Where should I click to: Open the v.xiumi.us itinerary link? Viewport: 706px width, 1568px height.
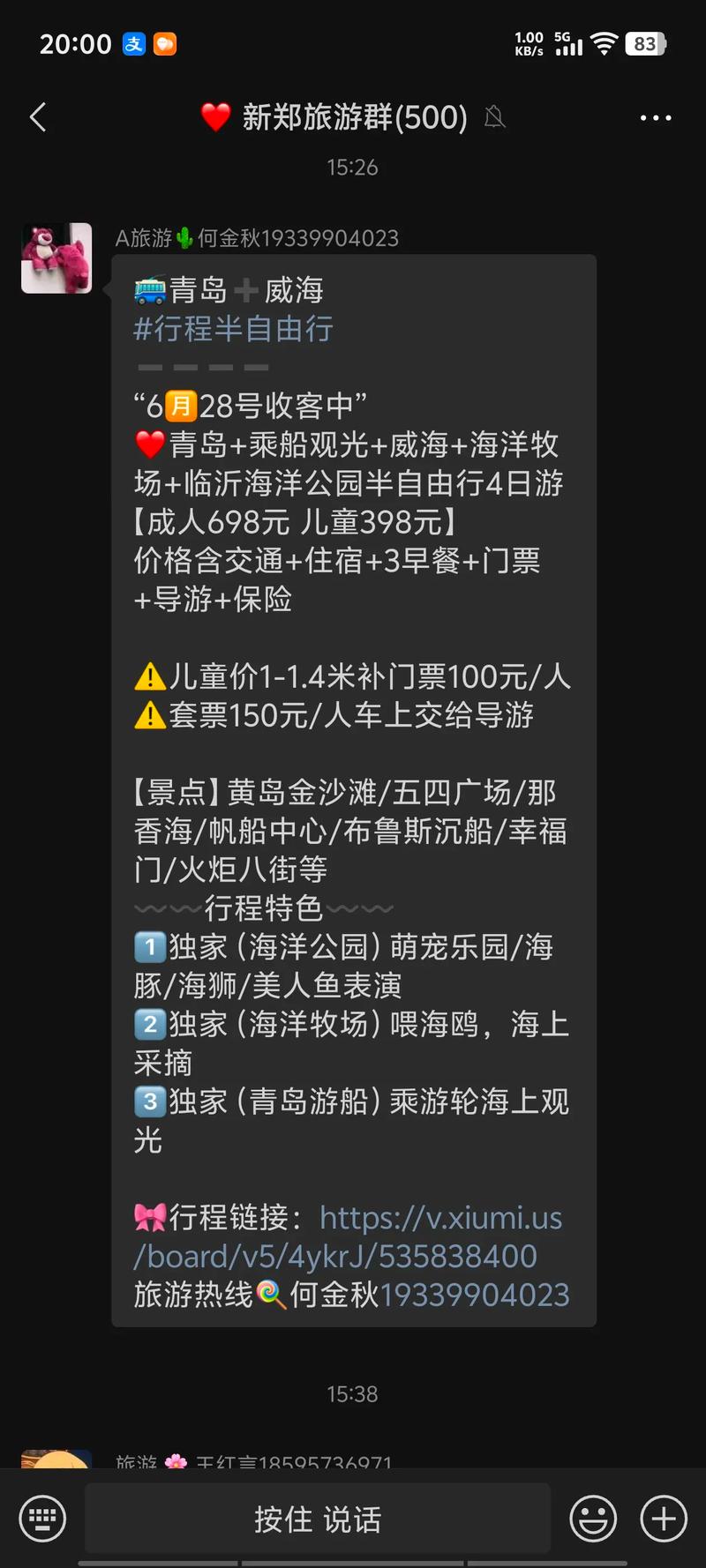439,1218
